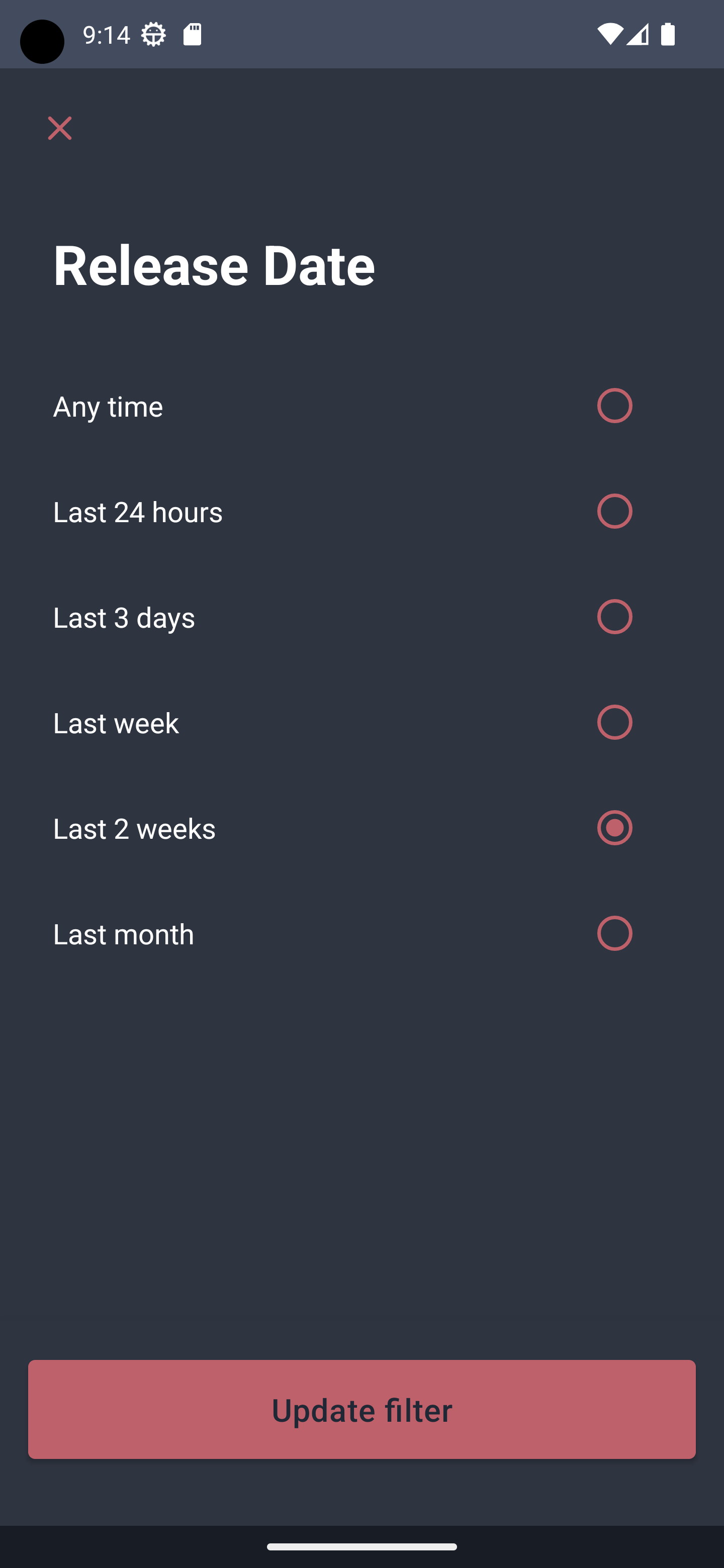Tap the battery indicator icon
Image resolution: width=724 pixels, height=1568 pixels.
[668, 35]
